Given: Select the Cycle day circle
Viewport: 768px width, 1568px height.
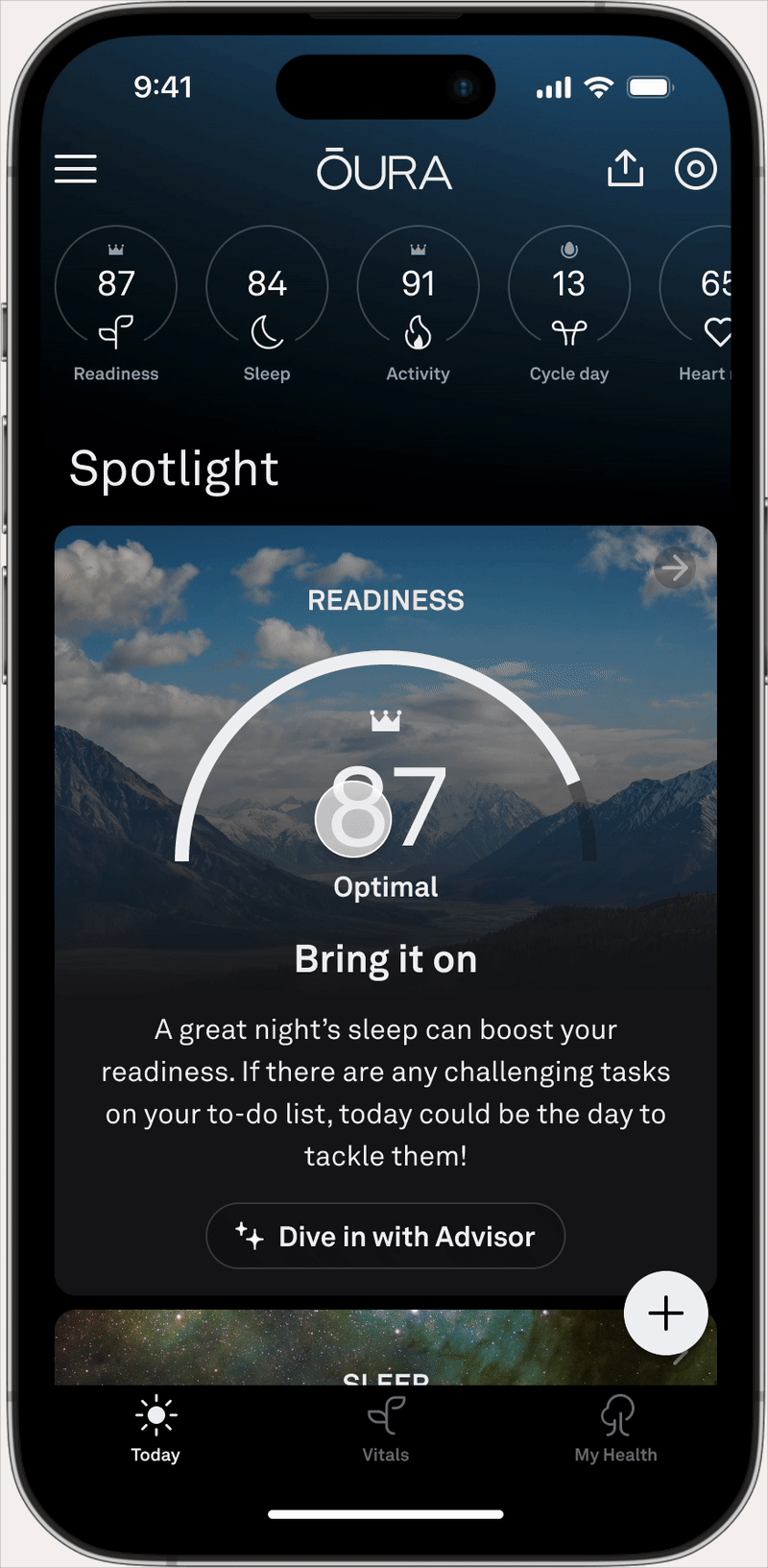Looking at the screenshot, I should coord(568,298).
